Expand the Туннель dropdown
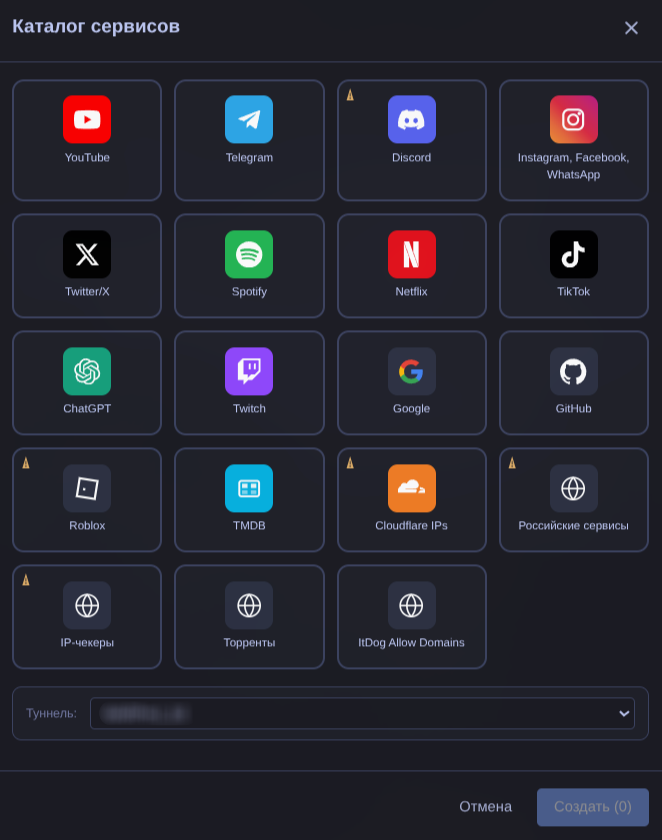Image resolution: width=662 pixels, height=840 pixels. click(x=362, y=713)
